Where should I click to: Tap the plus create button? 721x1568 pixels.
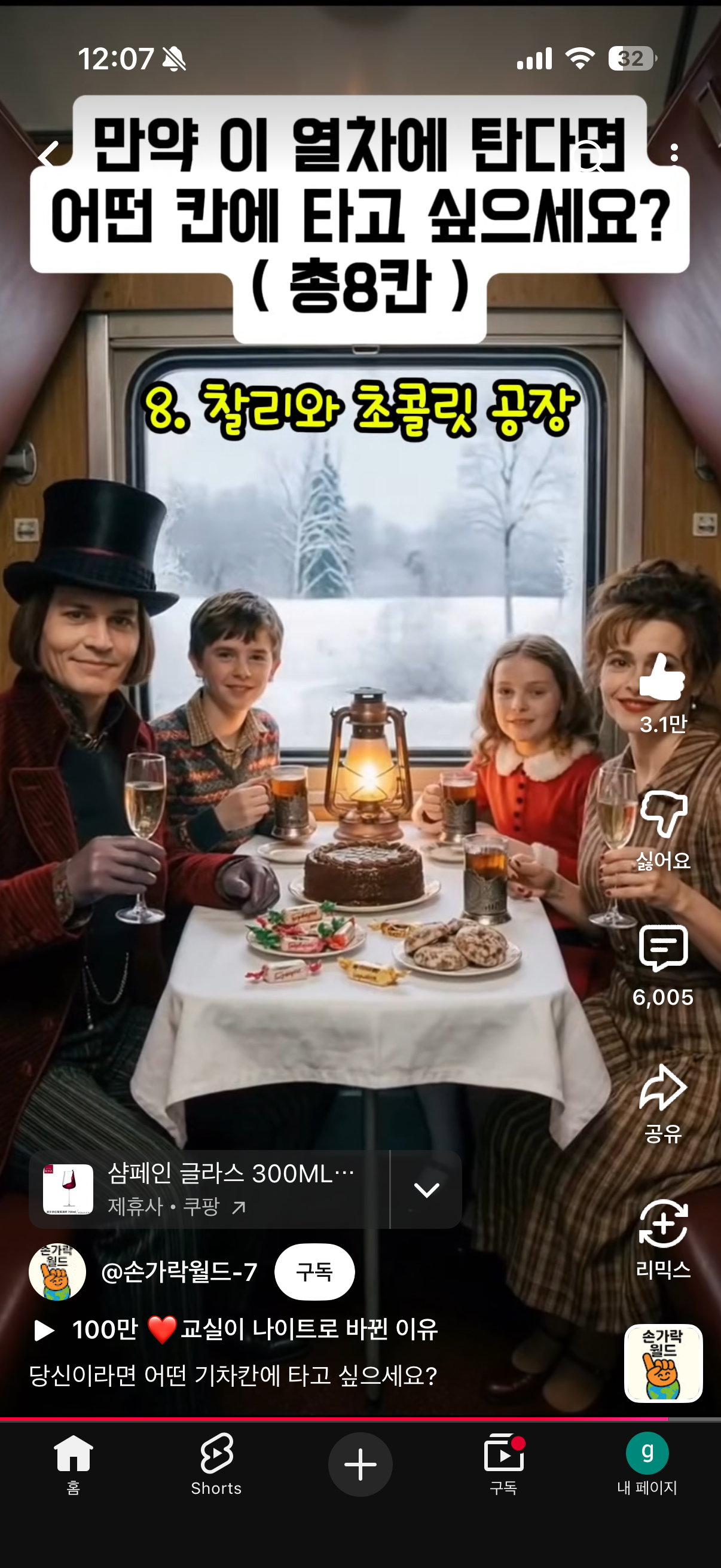coord(360,1465)
